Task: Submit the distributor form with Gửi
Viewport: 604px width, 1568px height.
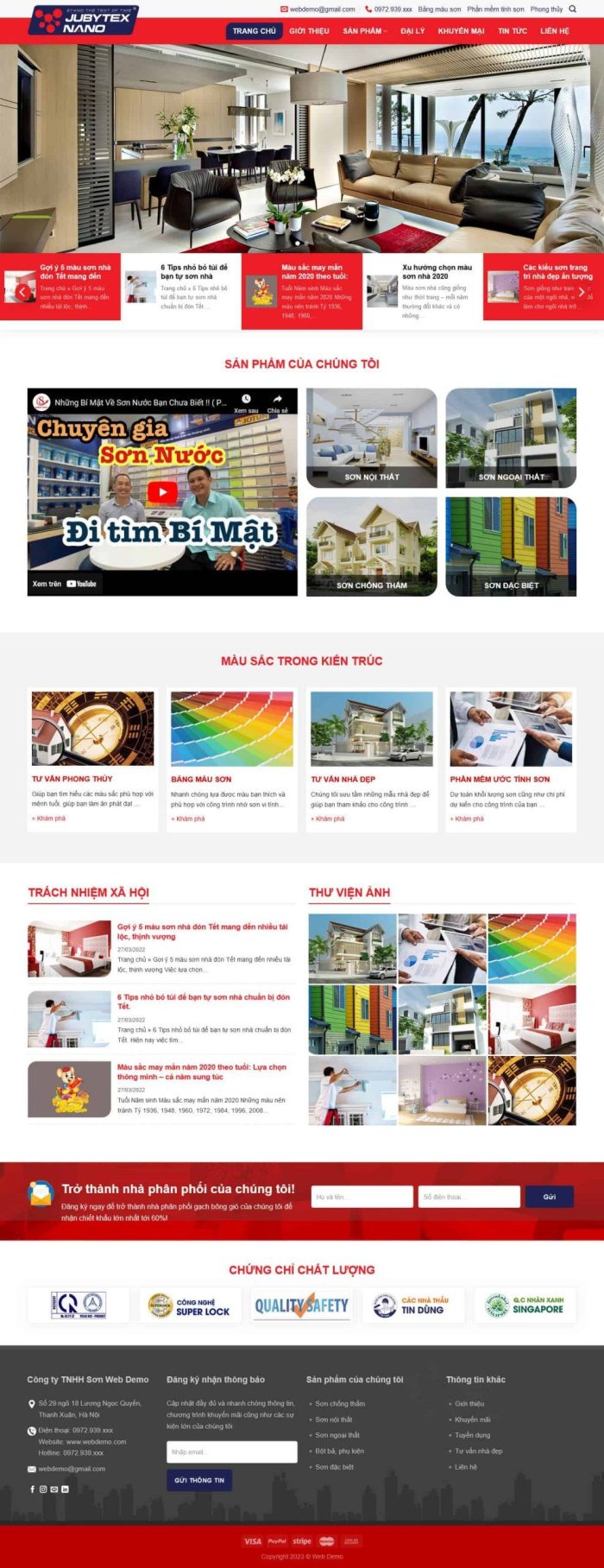Action: point(550,1197)
